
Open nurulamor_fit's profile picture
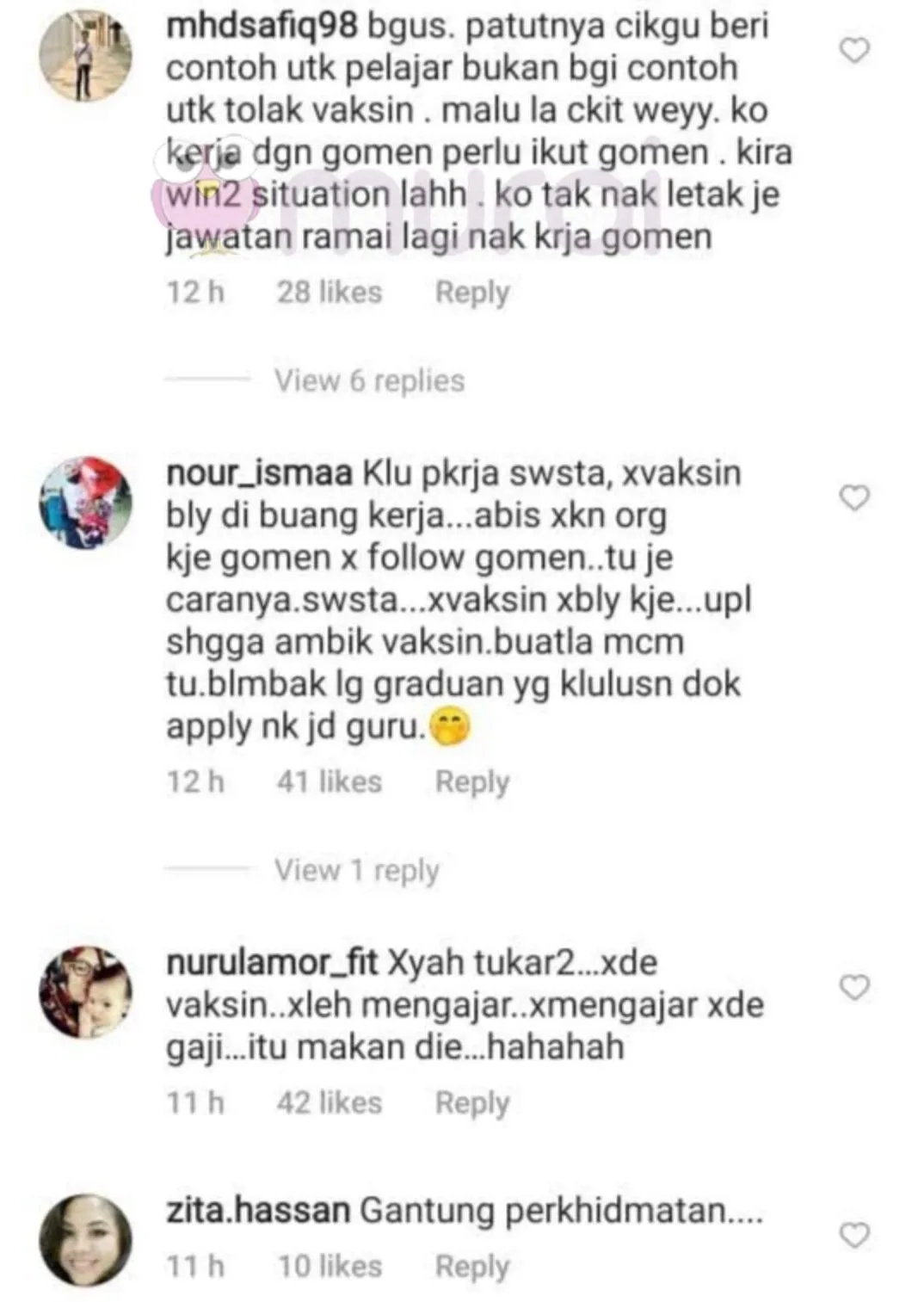pyautogui.click(x=85, y=991)
